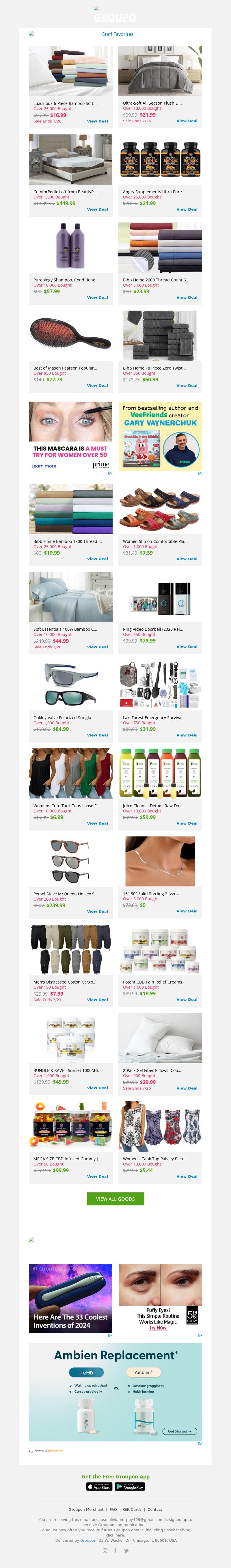
Task: View Deal for Persol Steve McQueen sunglasses
Action: (97, 911)
